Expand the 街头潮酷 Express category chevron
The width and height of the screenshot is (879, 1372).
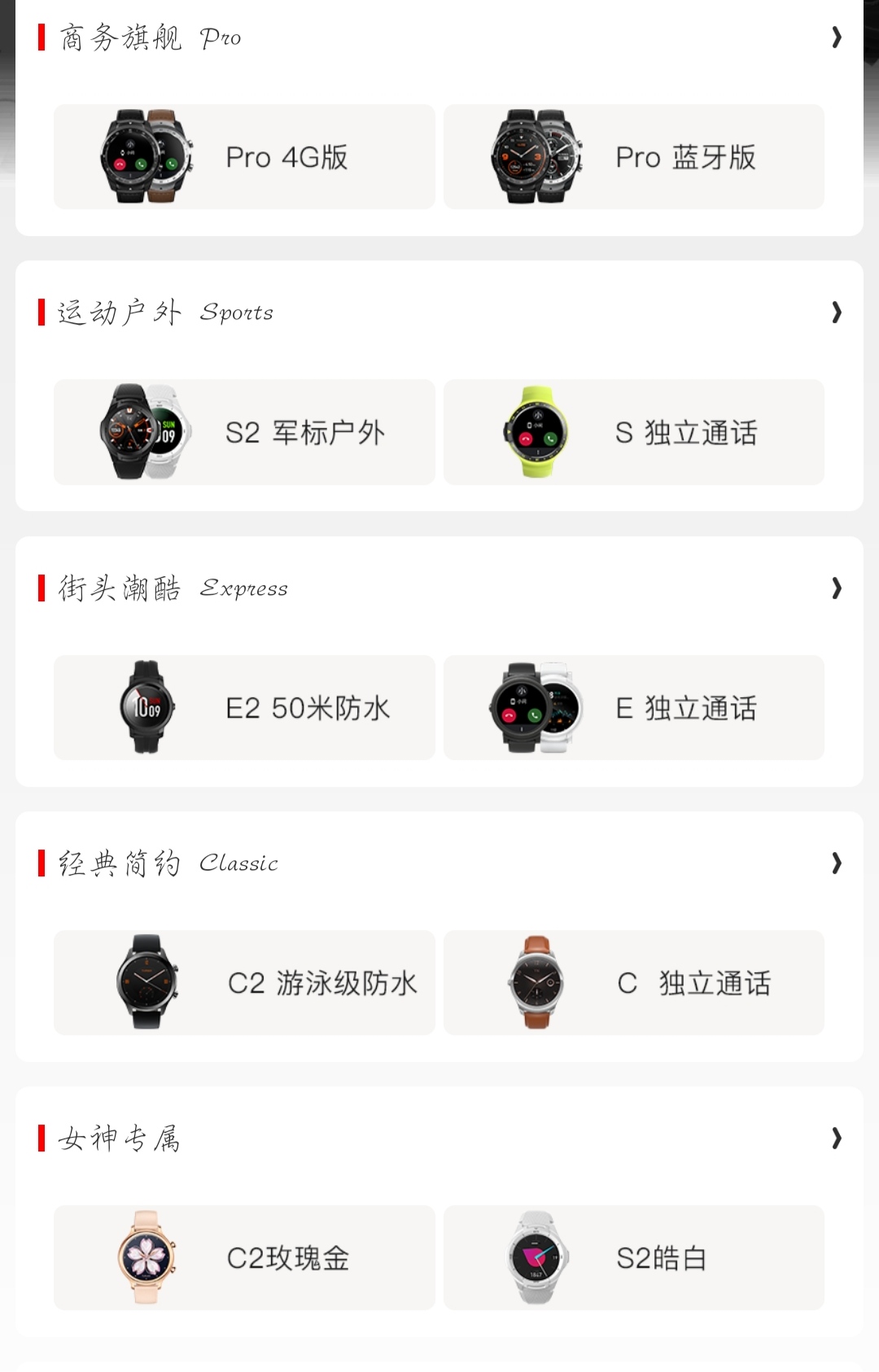(x=836, y=588)
